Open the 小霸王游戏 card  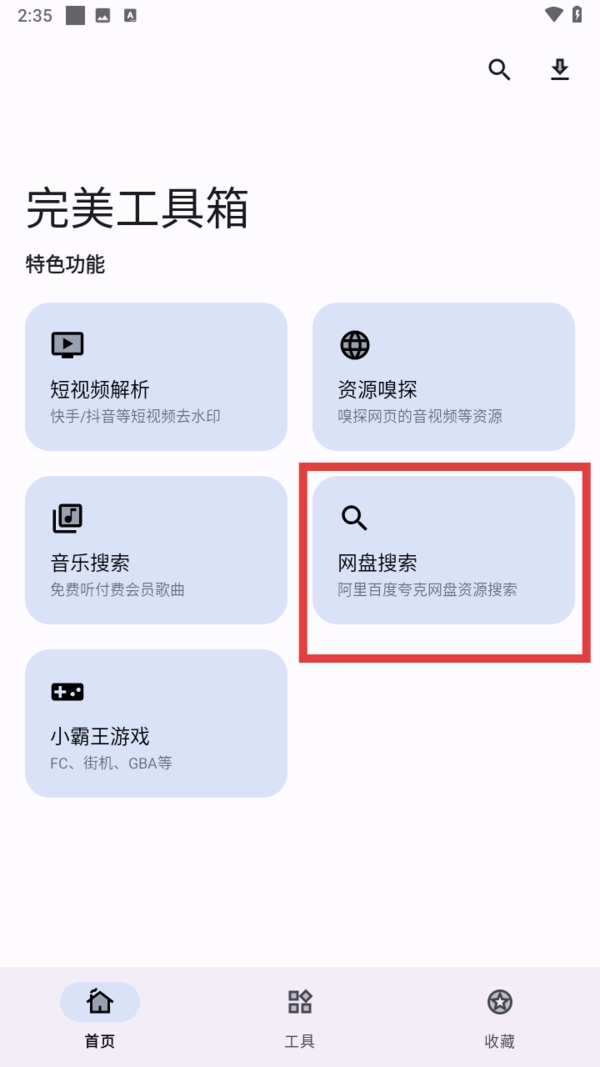click(156, 723)
